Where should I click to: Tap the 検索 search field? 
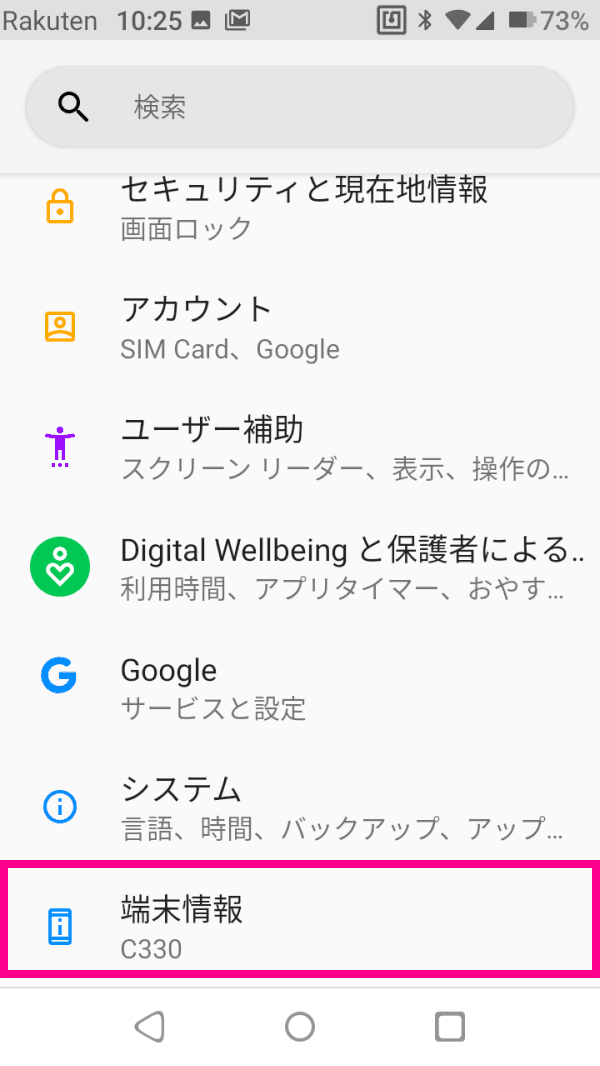[x=300, y=107]
